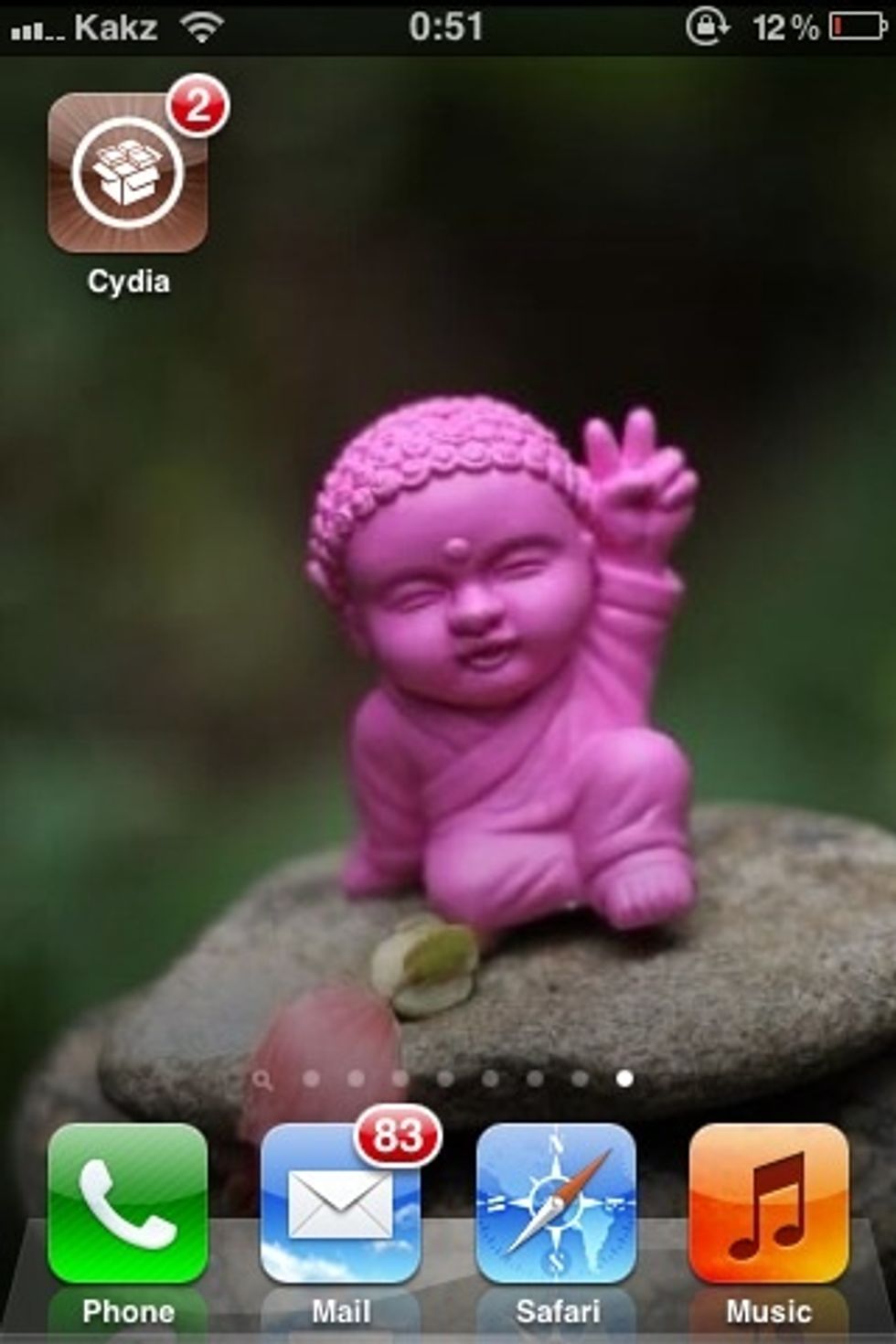Launch the Phone app
This screenshot has height=1344, width=896.
point(127,1204)
